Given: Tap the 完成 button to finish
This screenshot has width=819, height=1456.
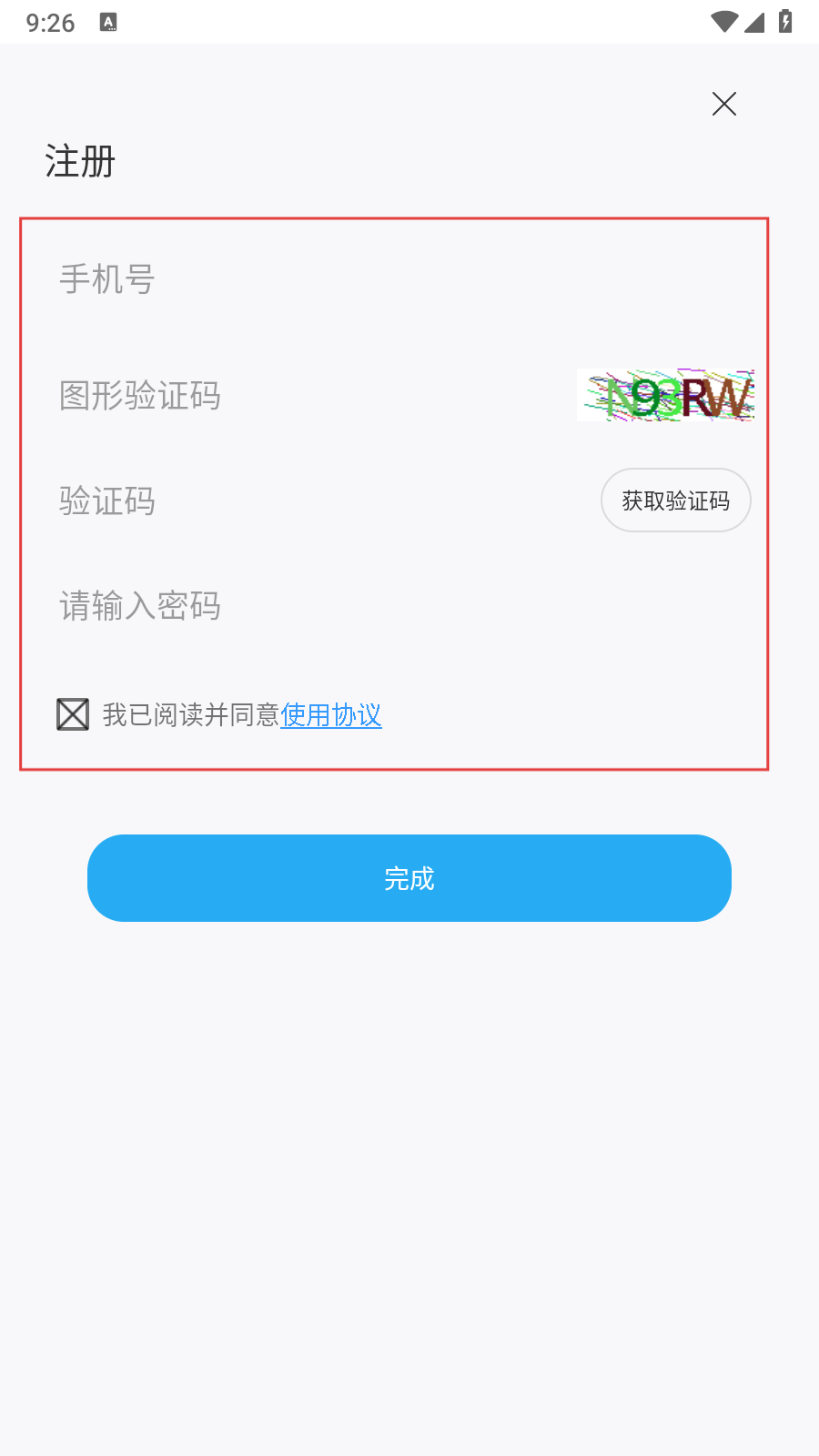Looking at the screenshot, I should click(409, 878).
